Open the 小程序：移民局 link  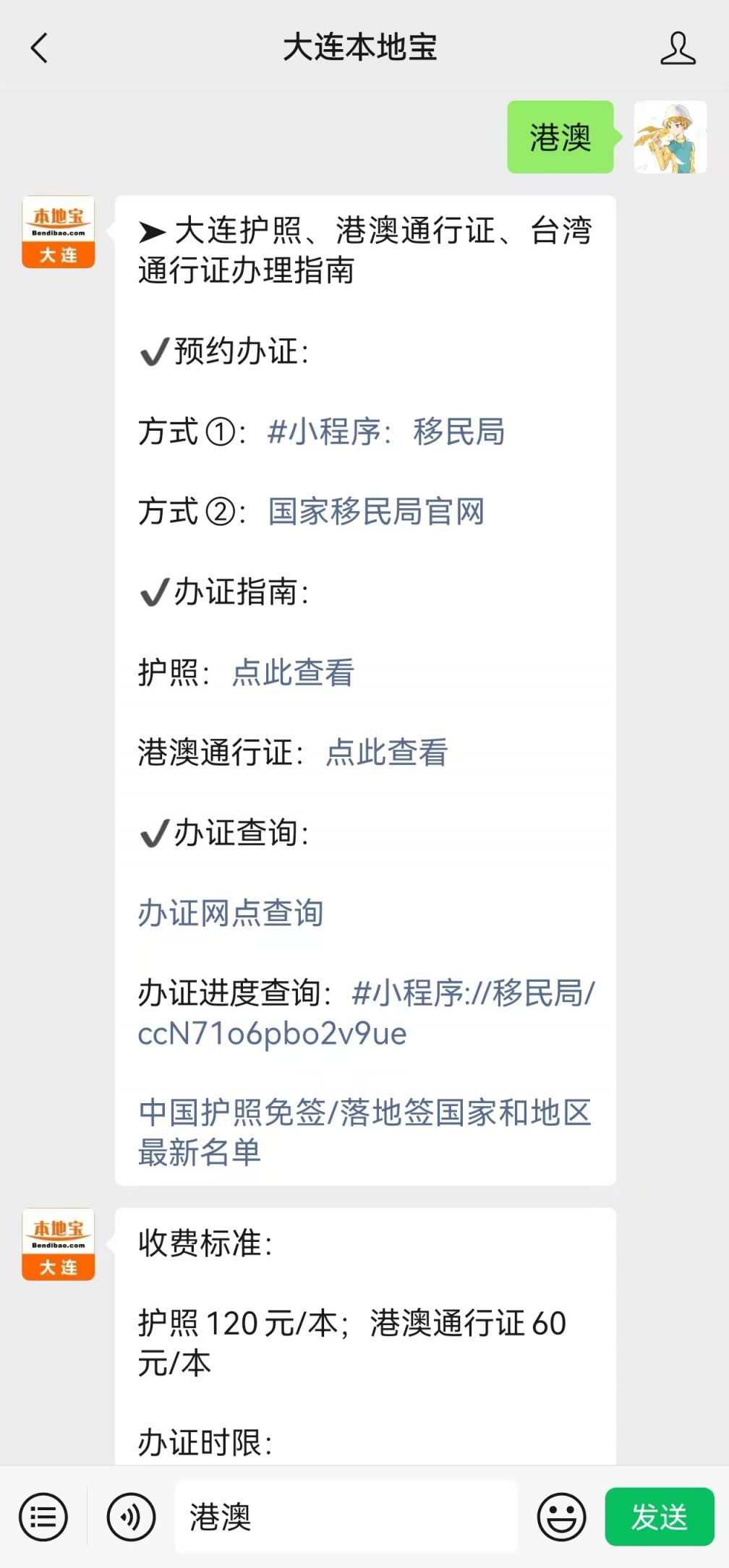[386, 432]
